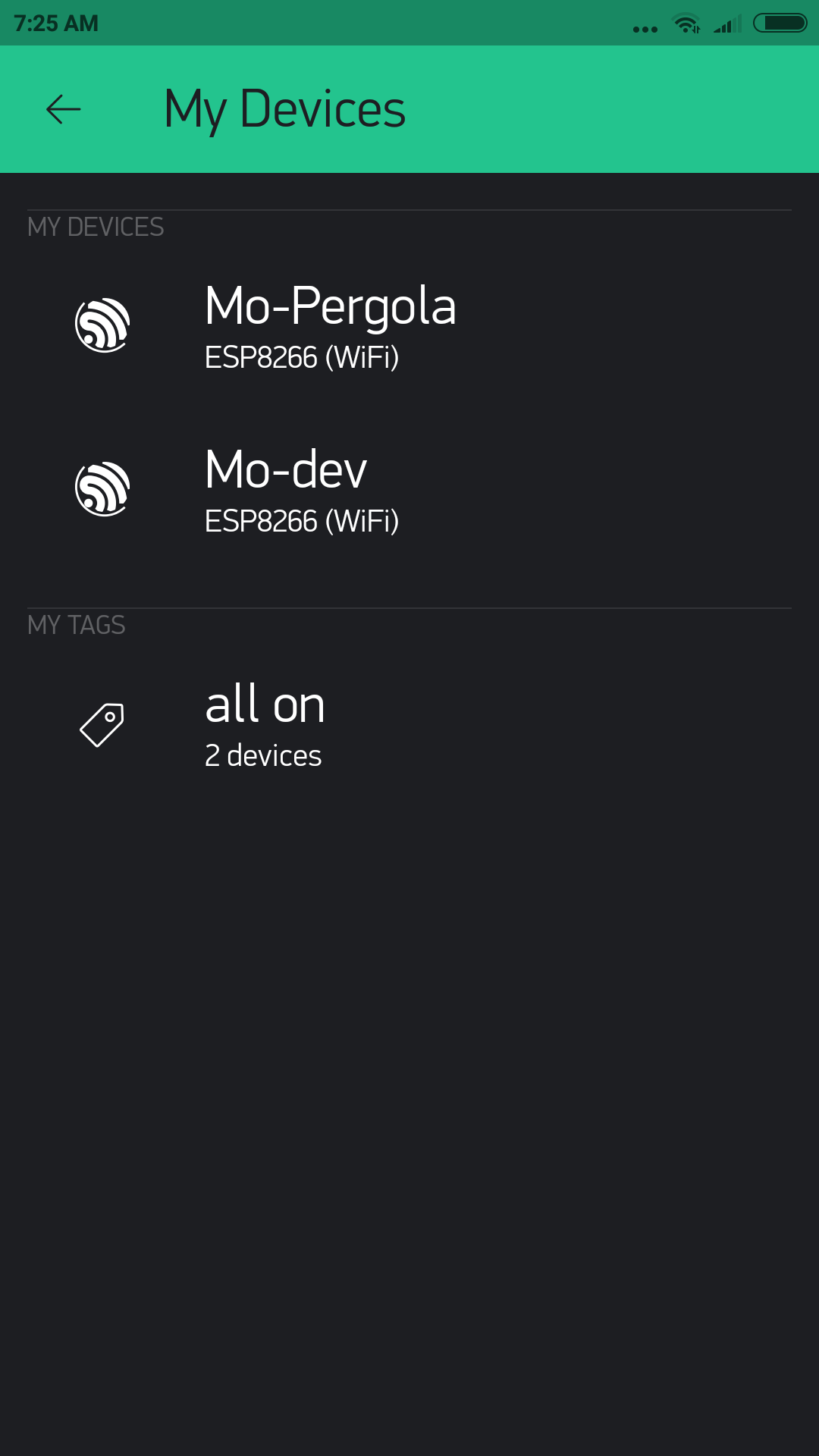
Task: Open the "all on" tag
Action: 265,724
